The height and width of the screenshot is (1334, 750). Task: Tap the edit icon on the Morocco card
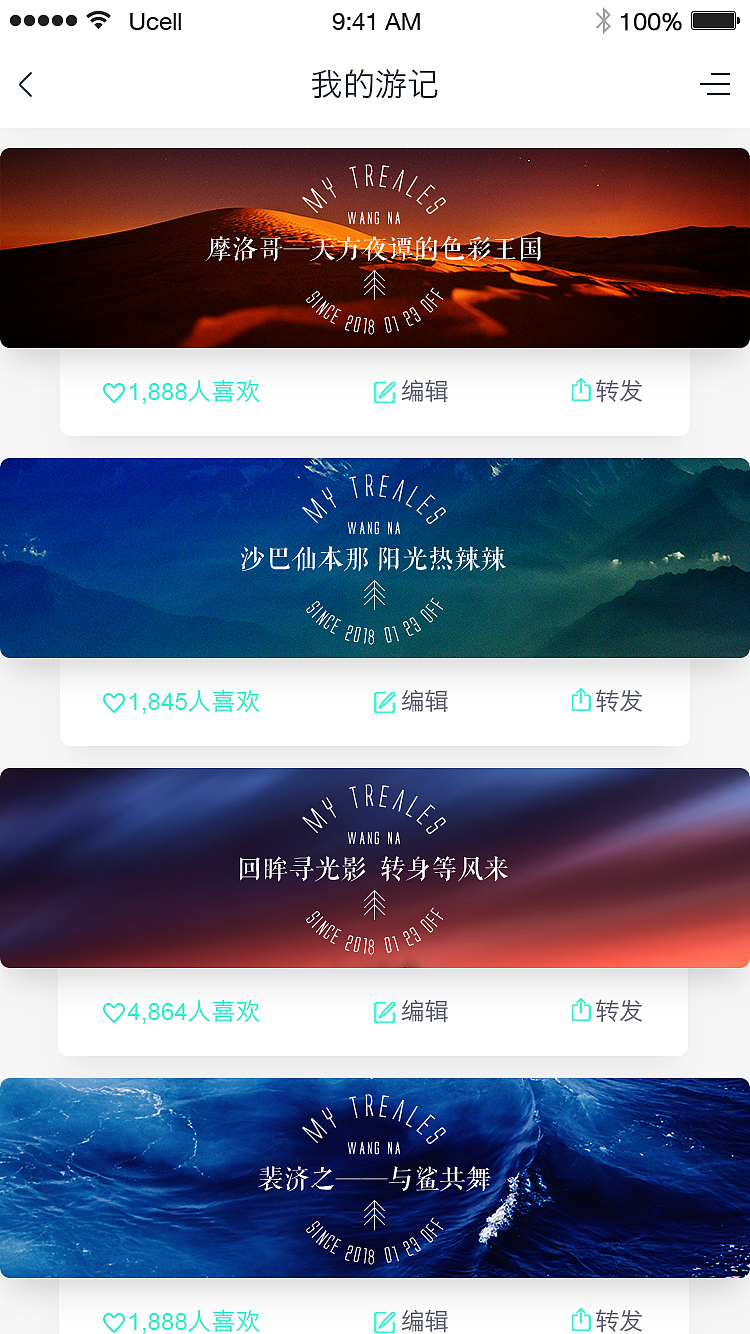pos(383,392)
